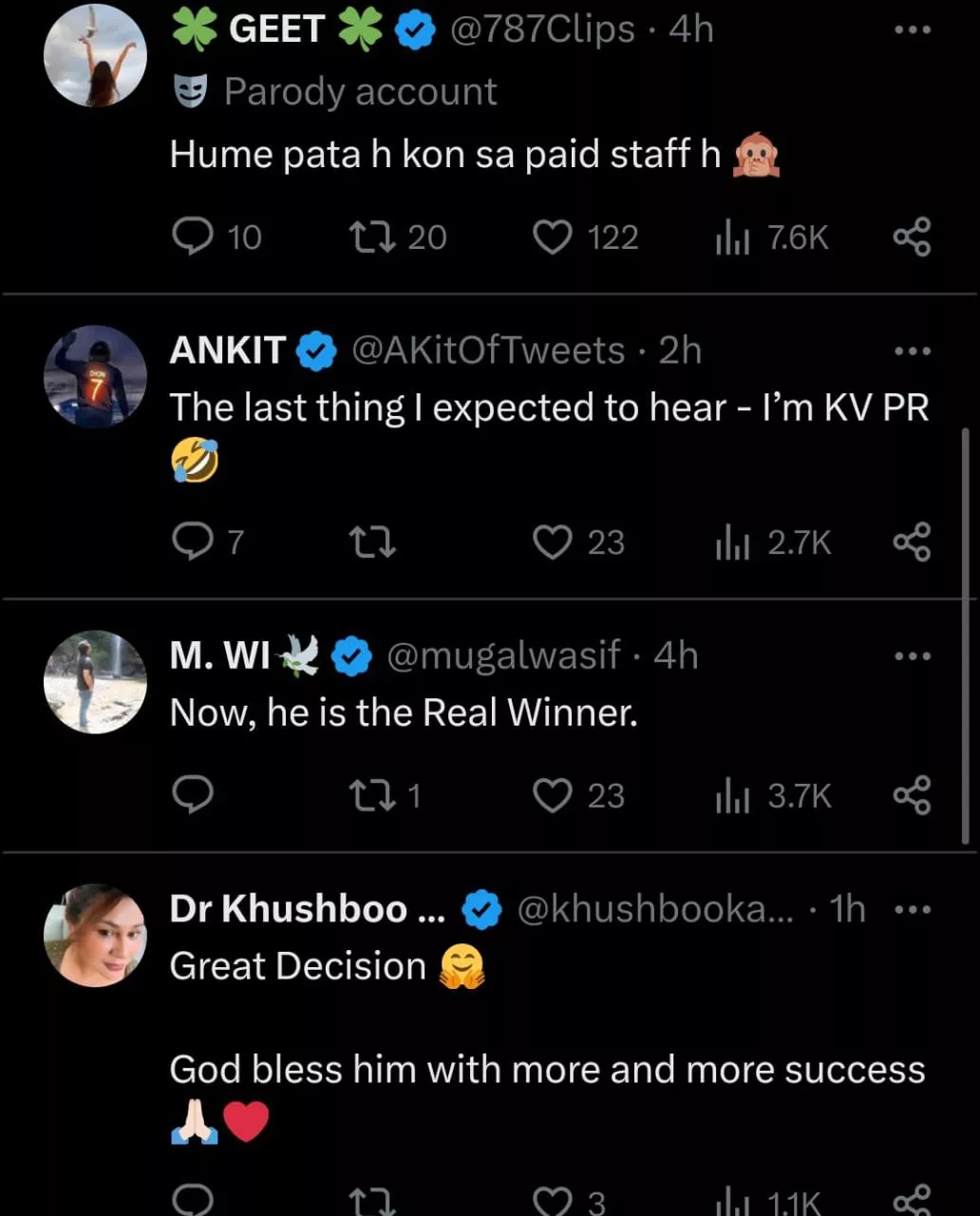This screenshot has width=980, height=1216.
Task: Open the @mugalwasif profile handle
Action: (503, 655)
